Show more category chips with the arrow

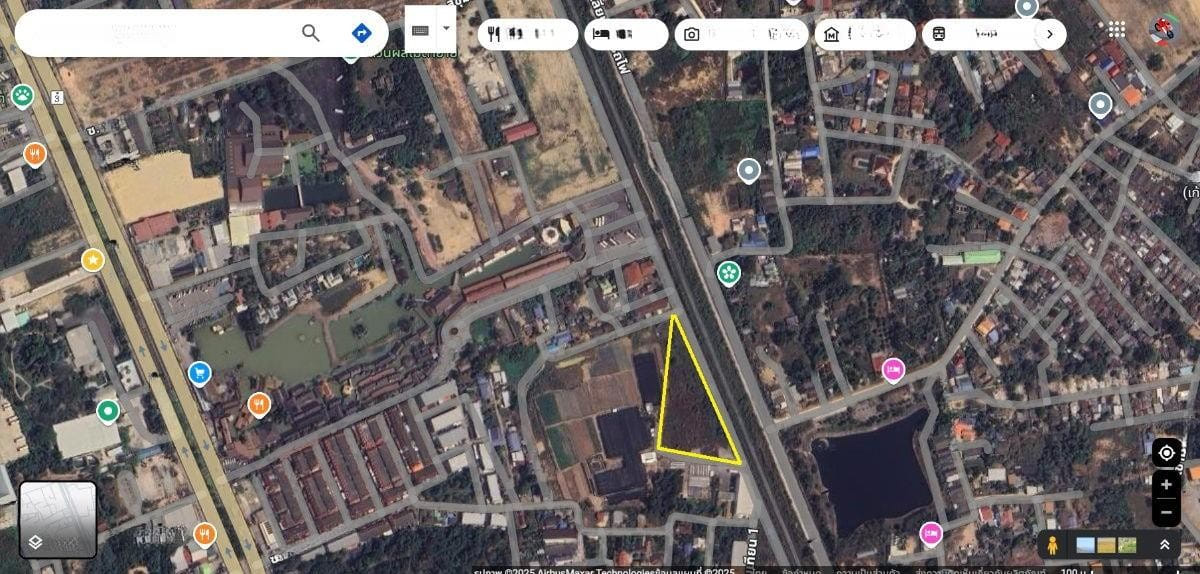point(1049,34)
